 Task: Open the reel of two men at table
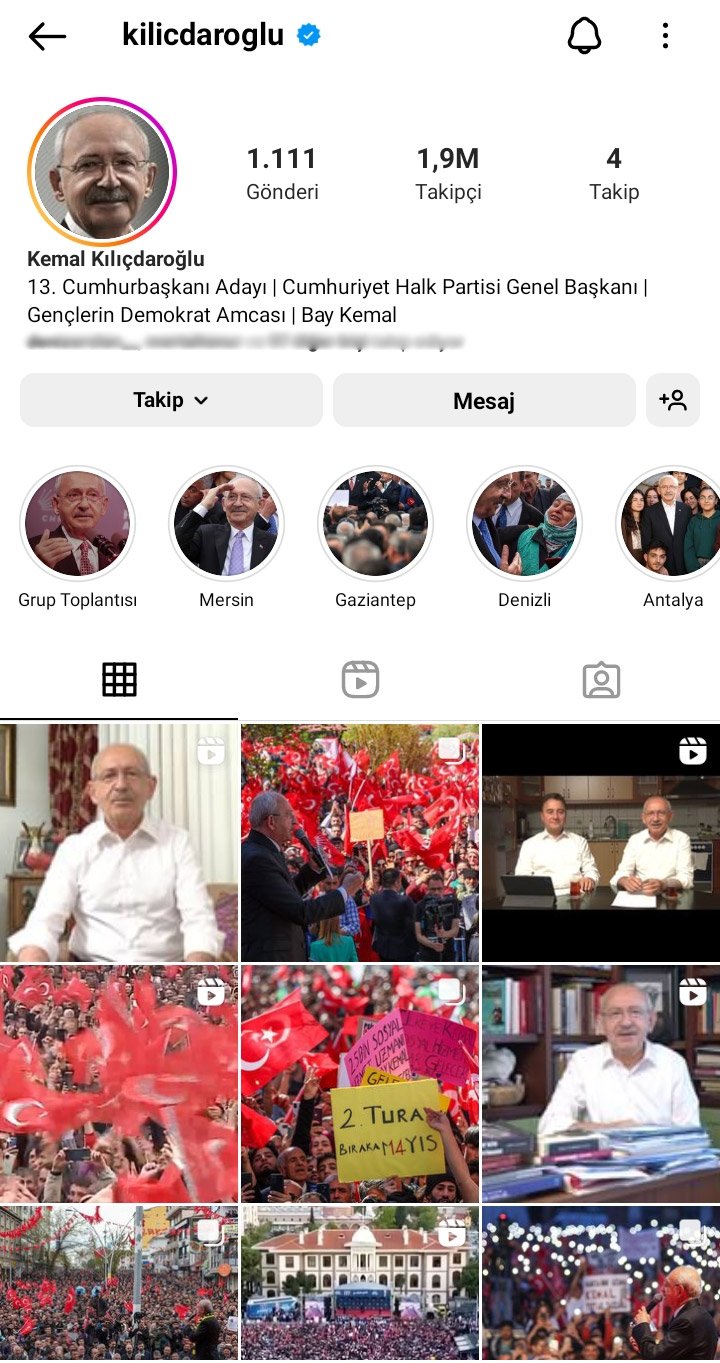pyautogui.click(x=601, y=843)
